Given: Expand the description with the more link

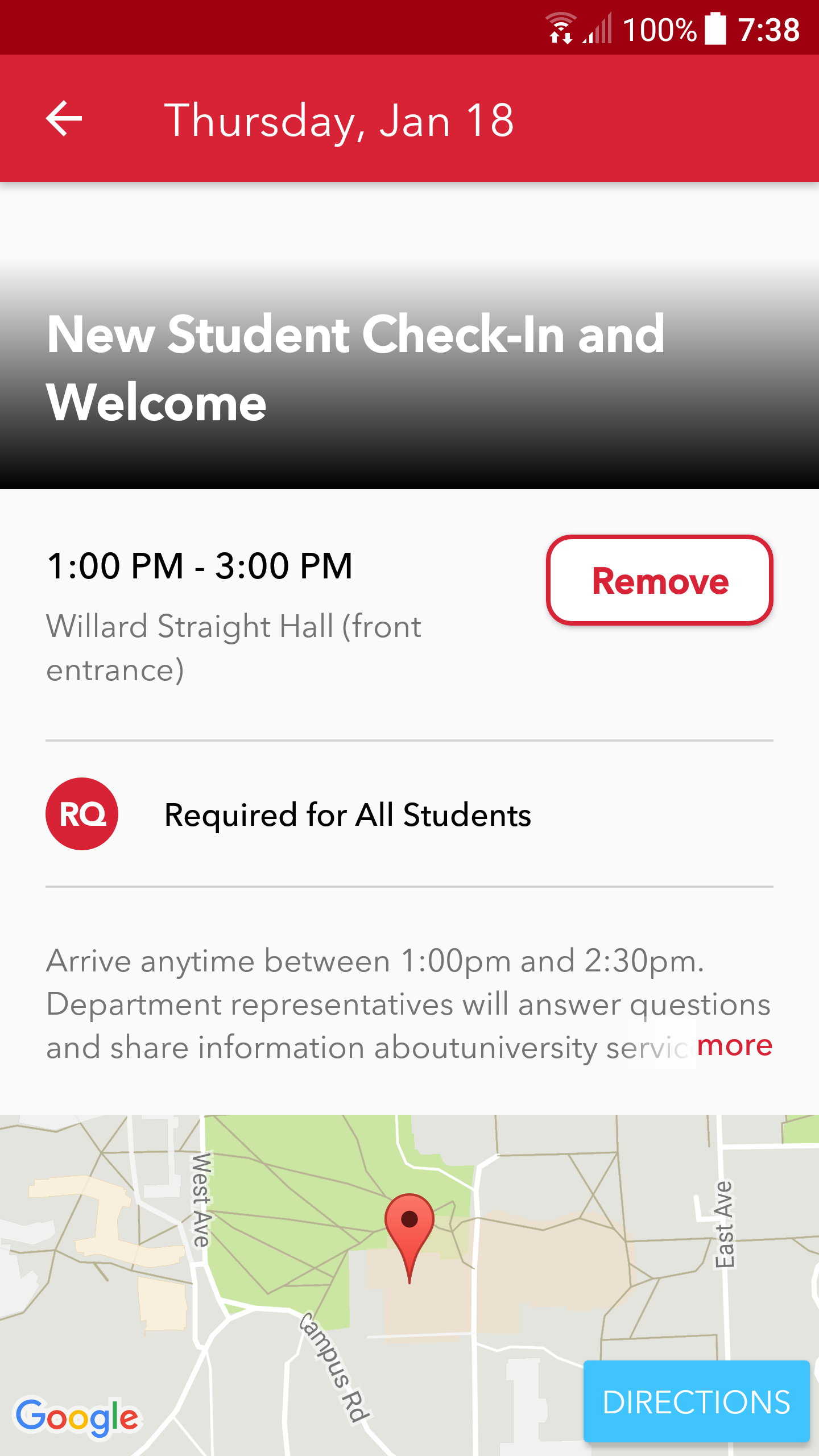Looking at the screenshot, I should pyautogui.click(x=734, y=1045).
